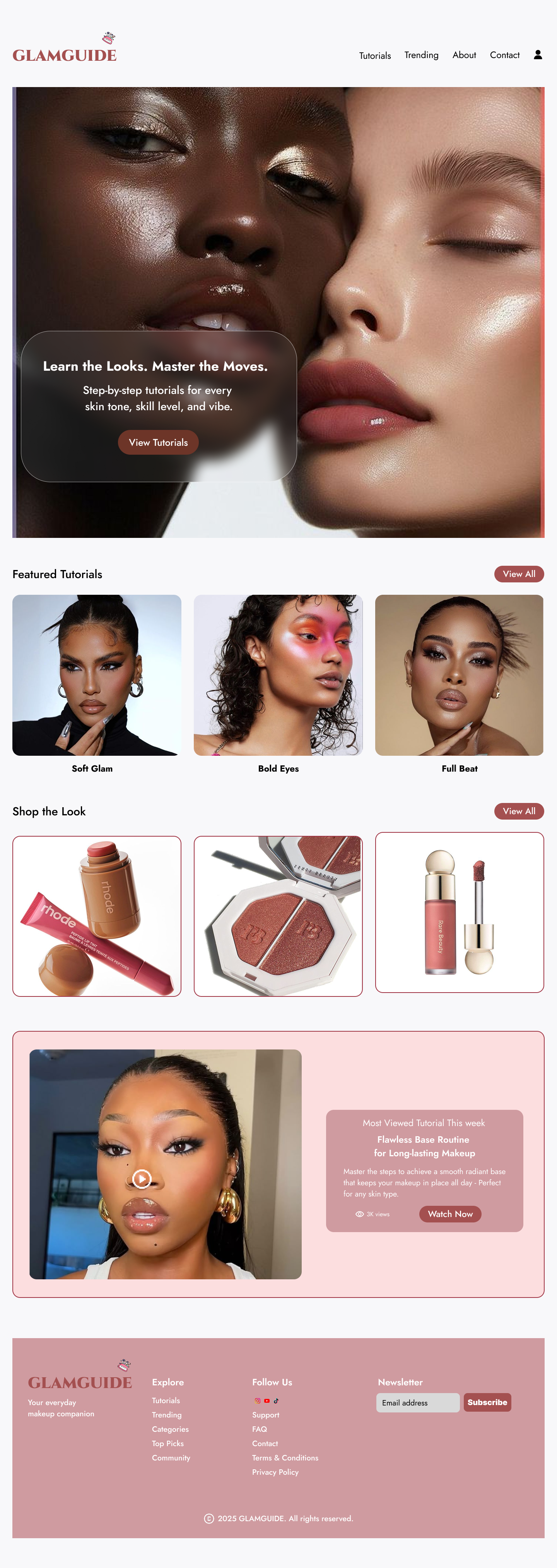The image size is (557, 1568).
Task: Open the Trending nav item
Action: pyautogui.click(x=421, y=55)
